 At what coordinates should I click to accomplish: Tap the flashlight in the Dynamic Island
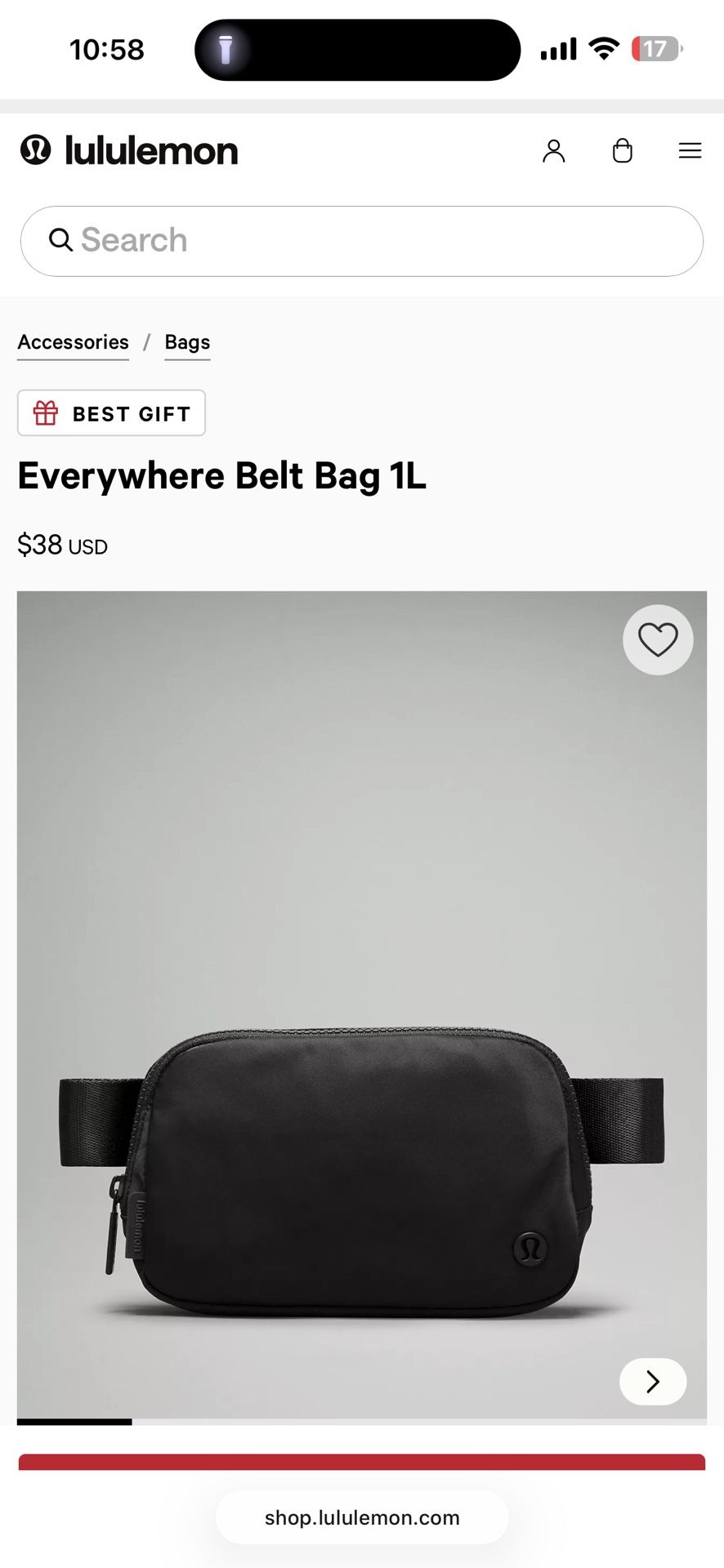226,50
